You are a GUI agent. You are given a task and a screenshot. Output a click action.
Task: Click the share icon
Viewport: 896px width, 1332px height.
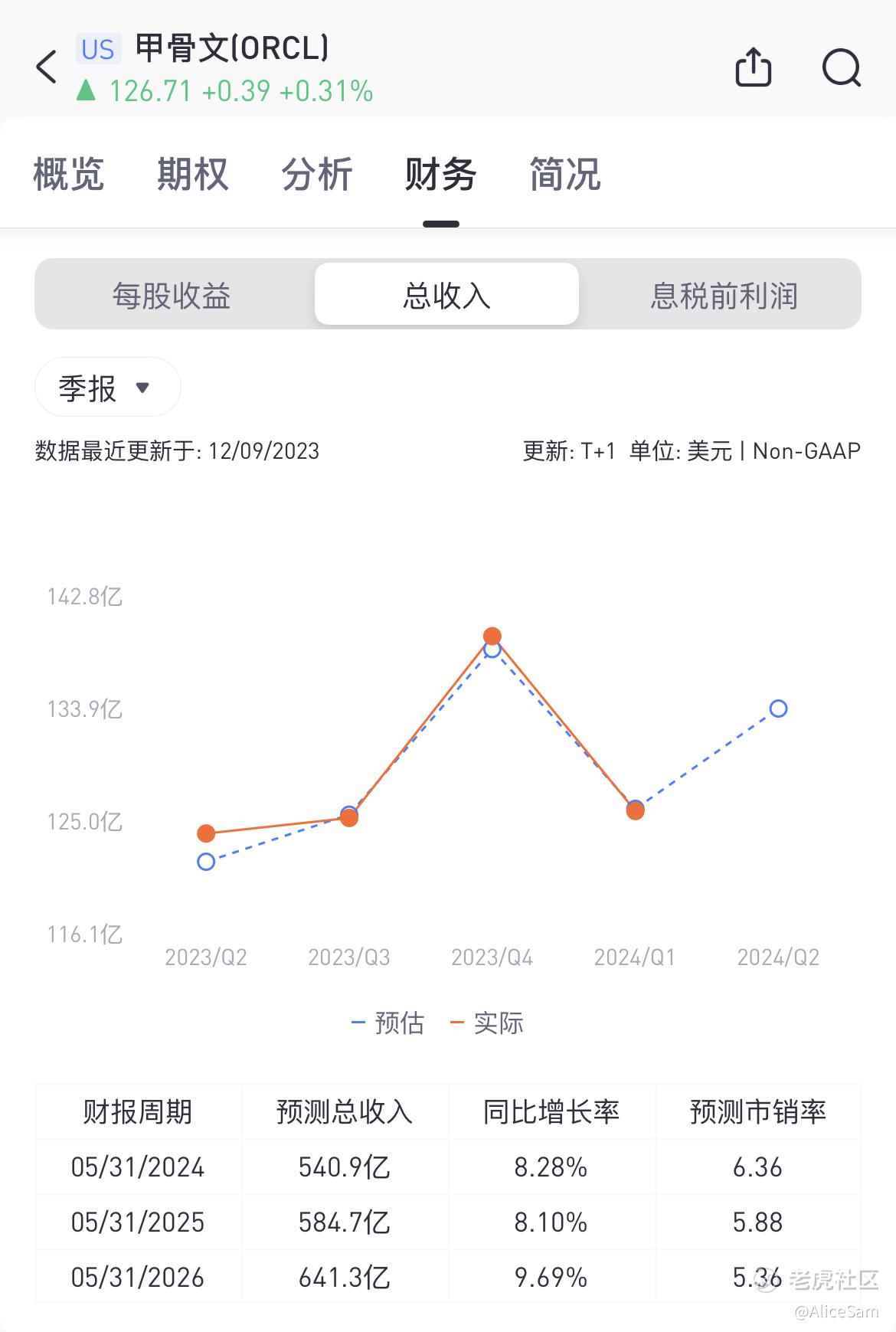click(754, 67)
